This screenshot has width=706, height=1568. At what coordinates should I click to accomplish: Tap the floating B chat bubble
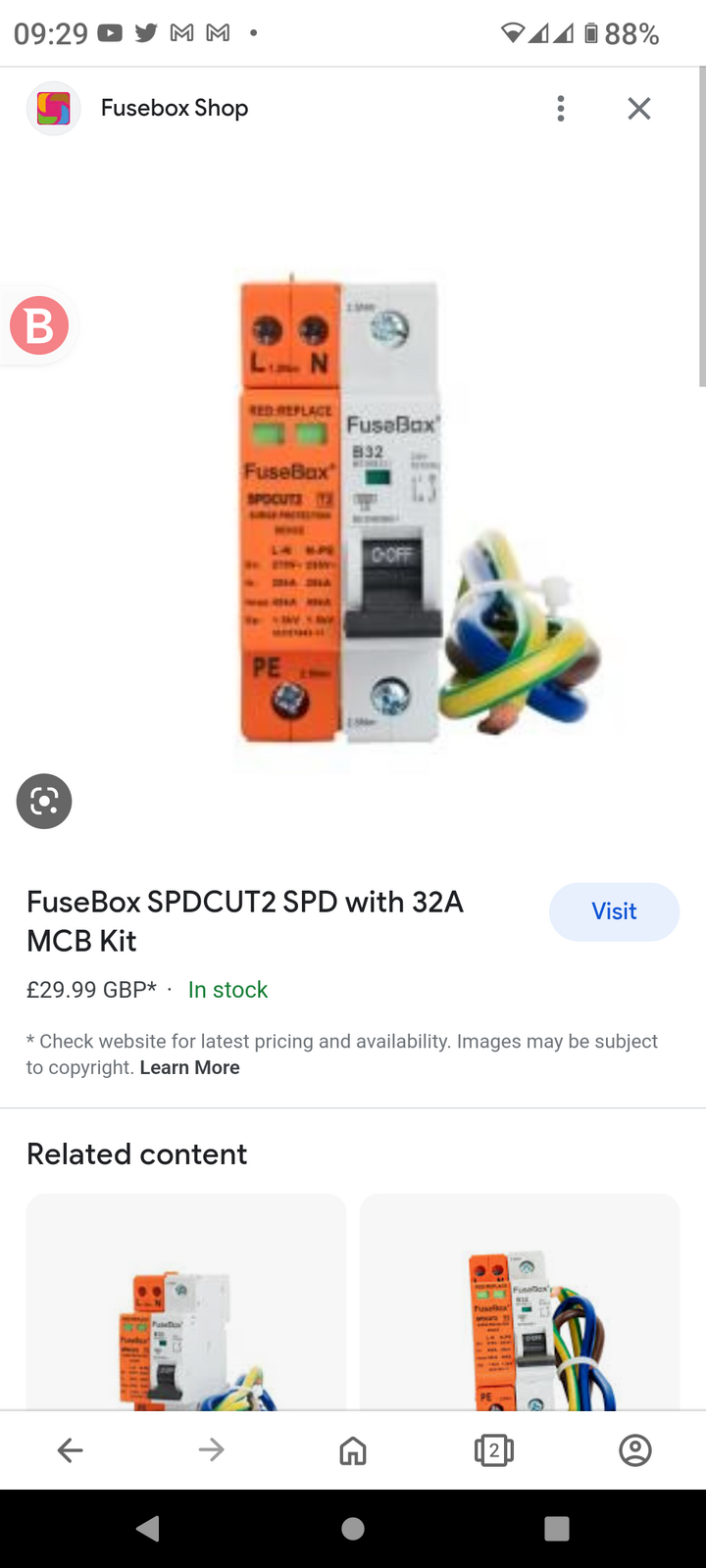coord(39,324)
